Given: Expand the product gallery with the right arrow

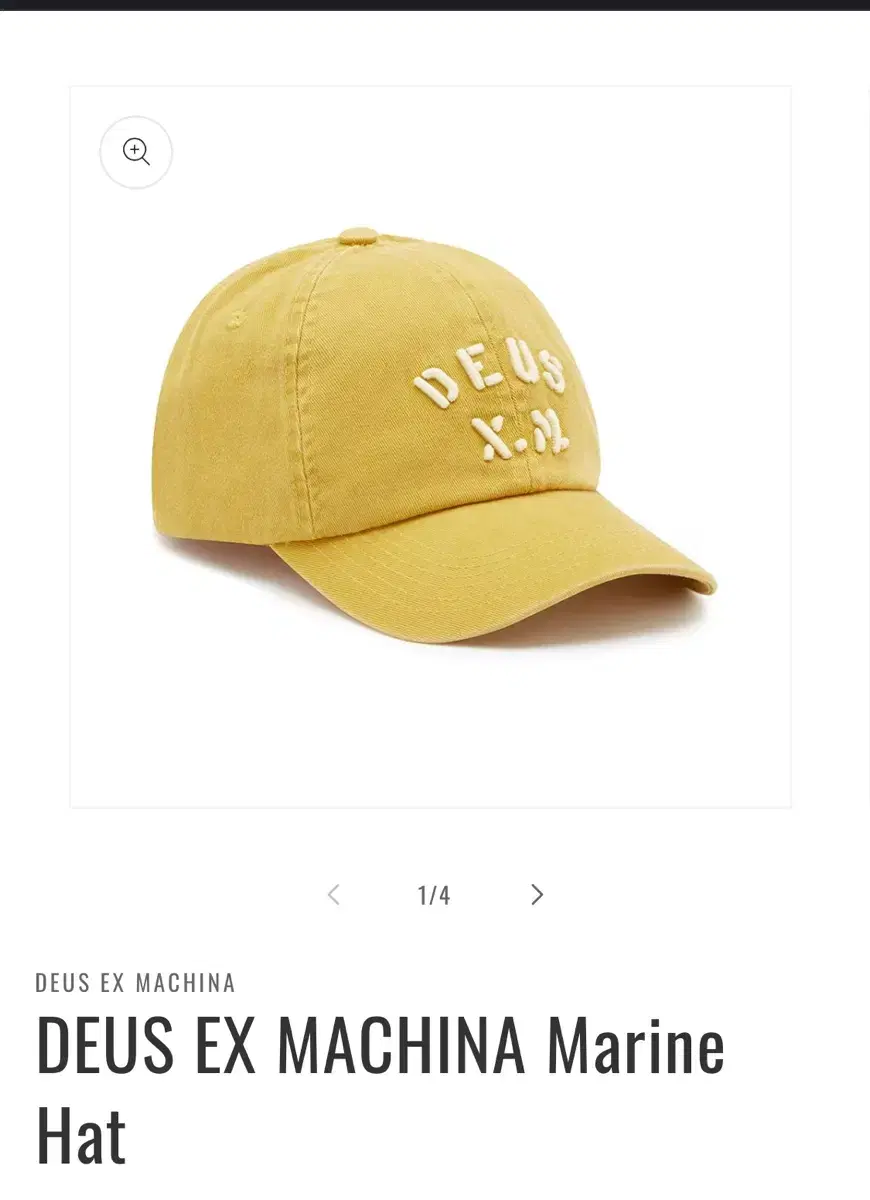Looking at the screenshot, I should point(537,895).
